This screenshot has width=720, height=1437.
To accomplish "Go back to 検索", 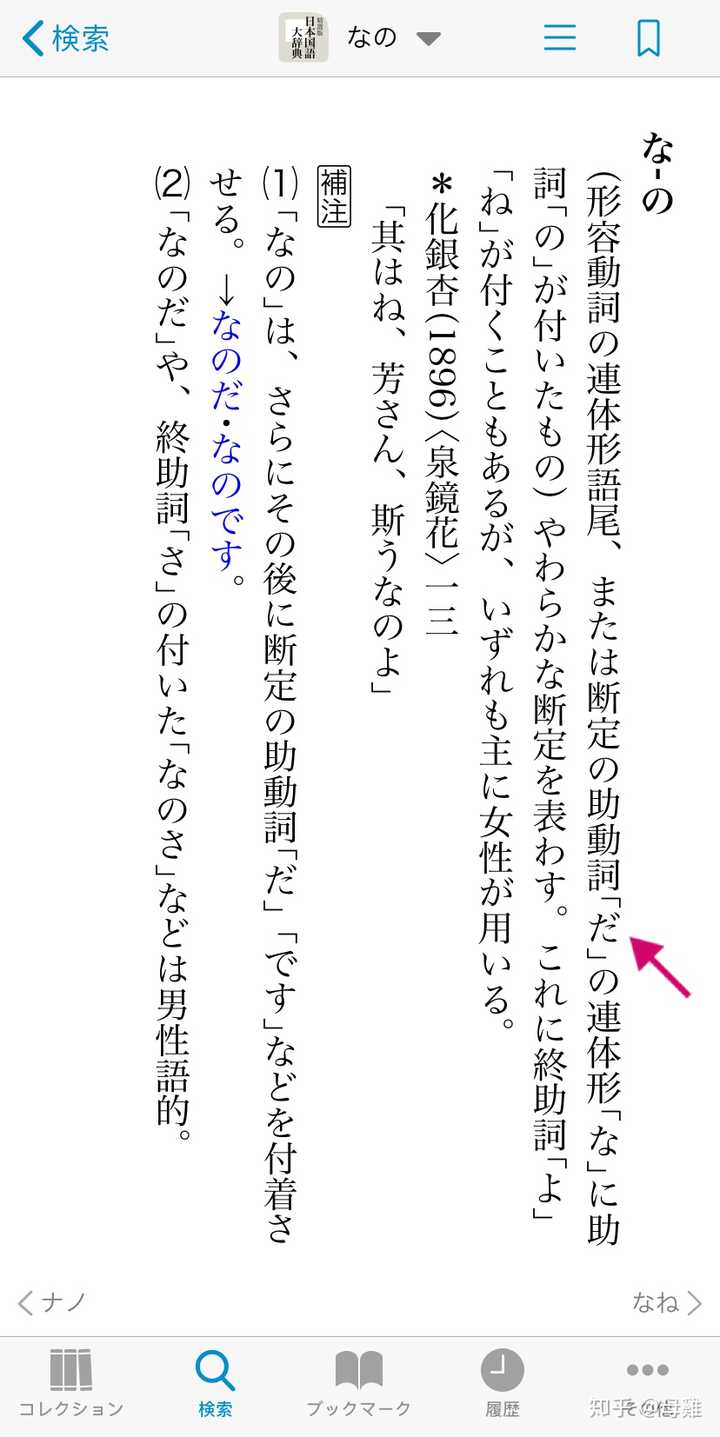I will click(65, 39).
